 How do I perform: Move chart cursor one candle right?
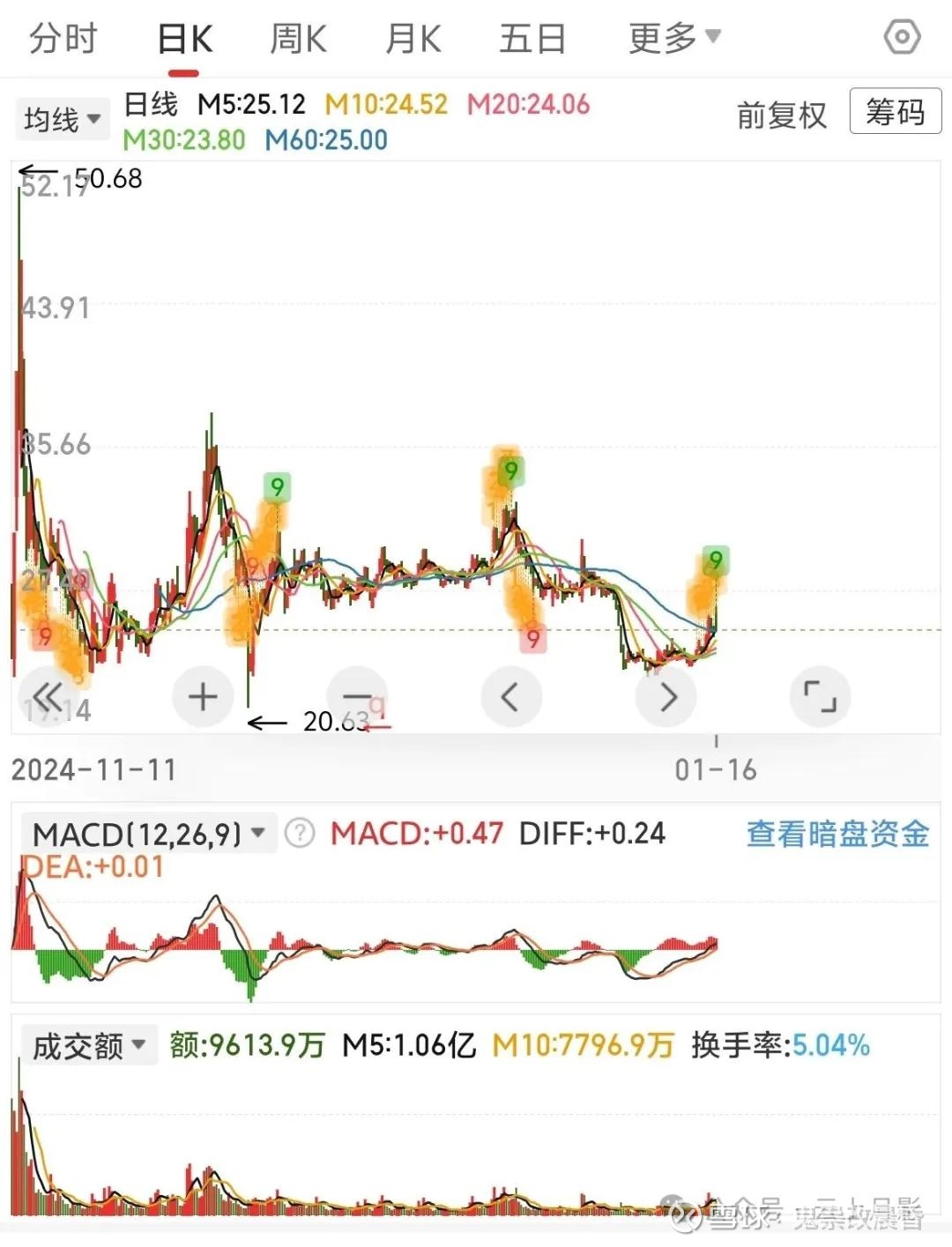[666, 696]
